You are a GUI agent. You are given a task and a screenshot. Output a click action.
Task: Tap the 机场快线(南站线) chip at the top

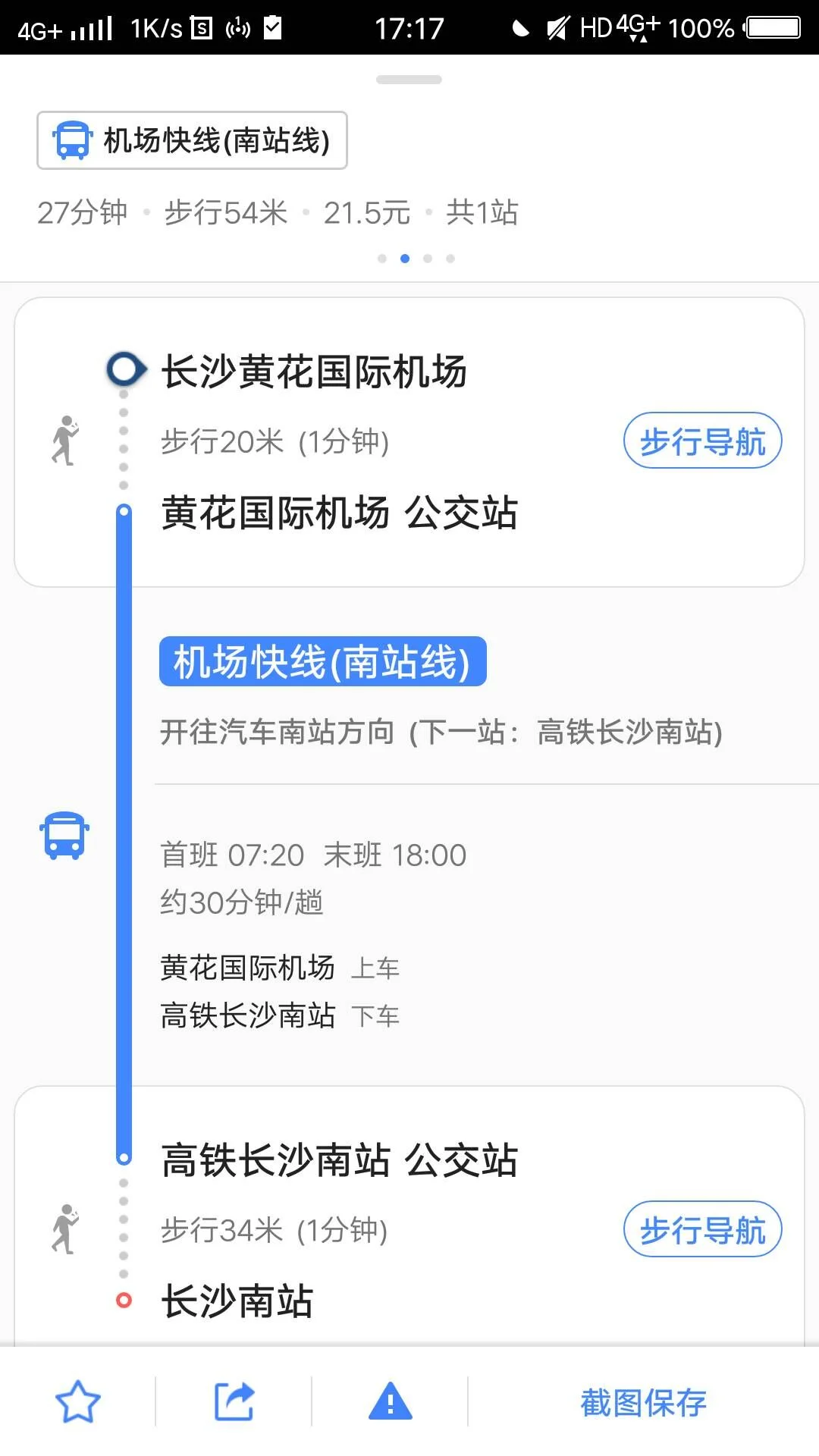pyautogui.click(x=192, y=140)
